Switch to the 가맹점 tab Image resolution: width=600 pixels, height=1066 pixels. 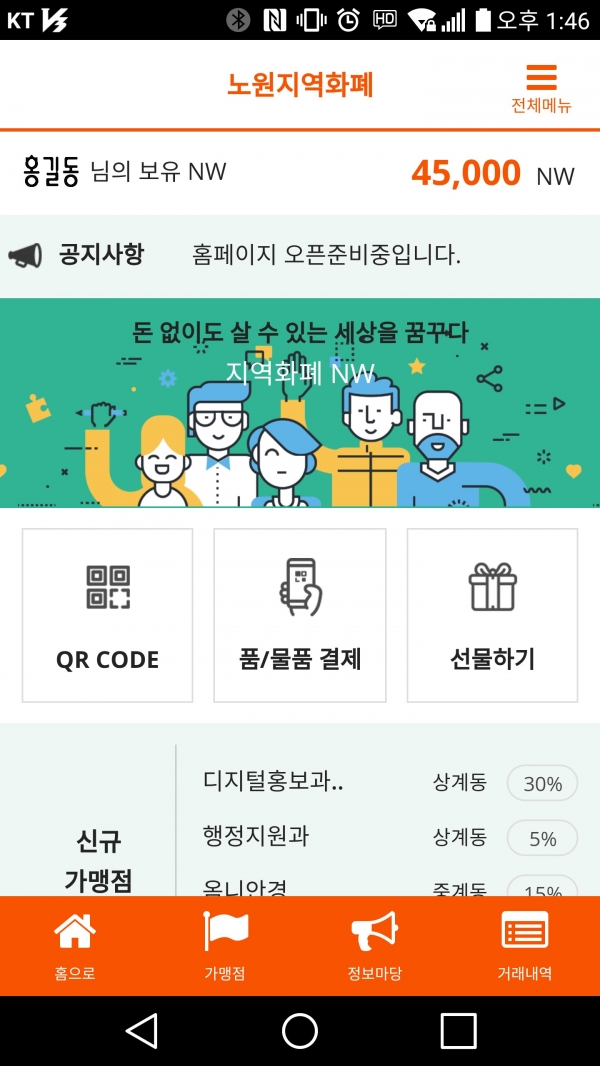225,945
